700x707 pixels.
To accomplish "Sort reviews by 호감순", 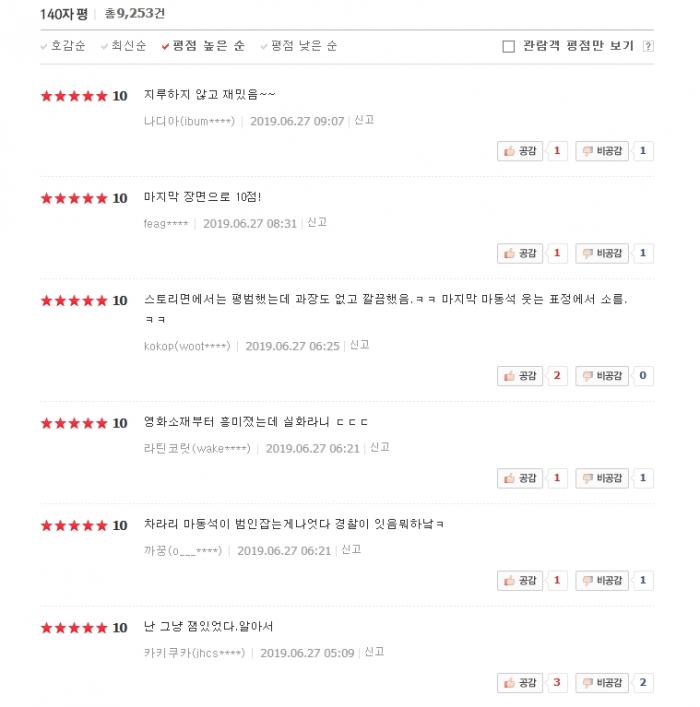I will point(68,46).
